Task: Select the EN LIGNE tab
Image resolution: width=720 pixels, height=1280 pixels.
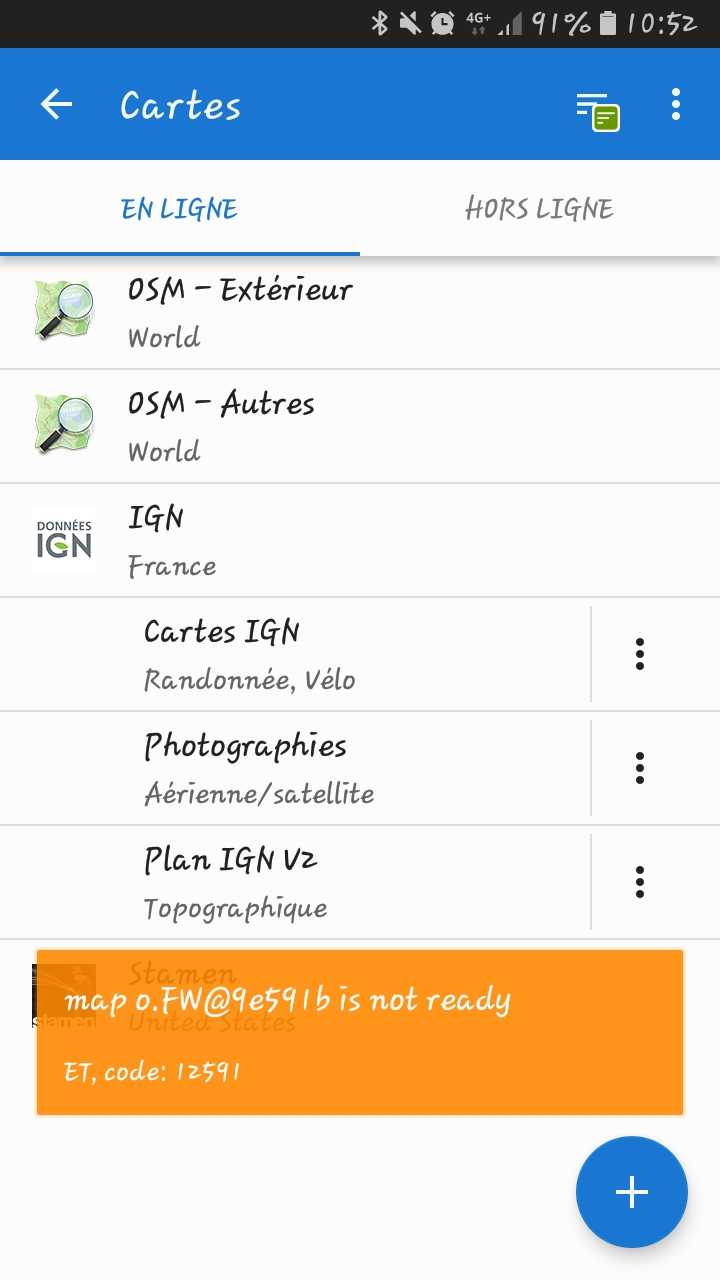Action: [x=180, y=209]
